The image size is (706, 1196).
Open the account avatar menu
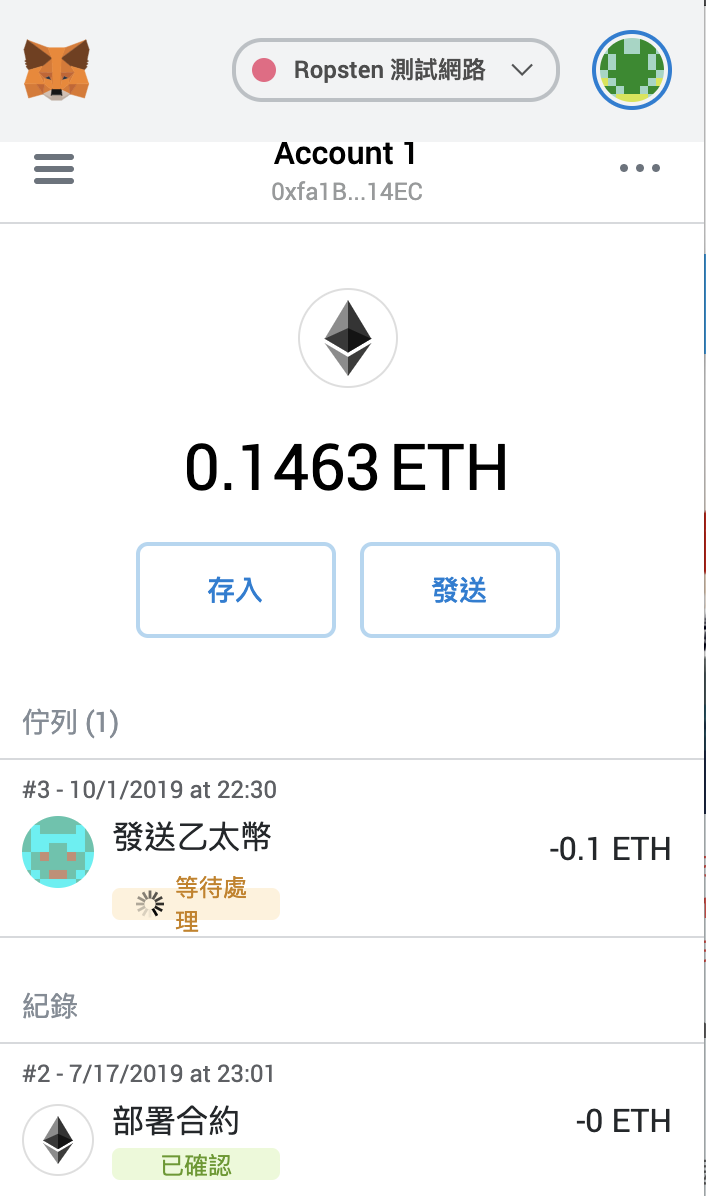[x=632, y=70]
